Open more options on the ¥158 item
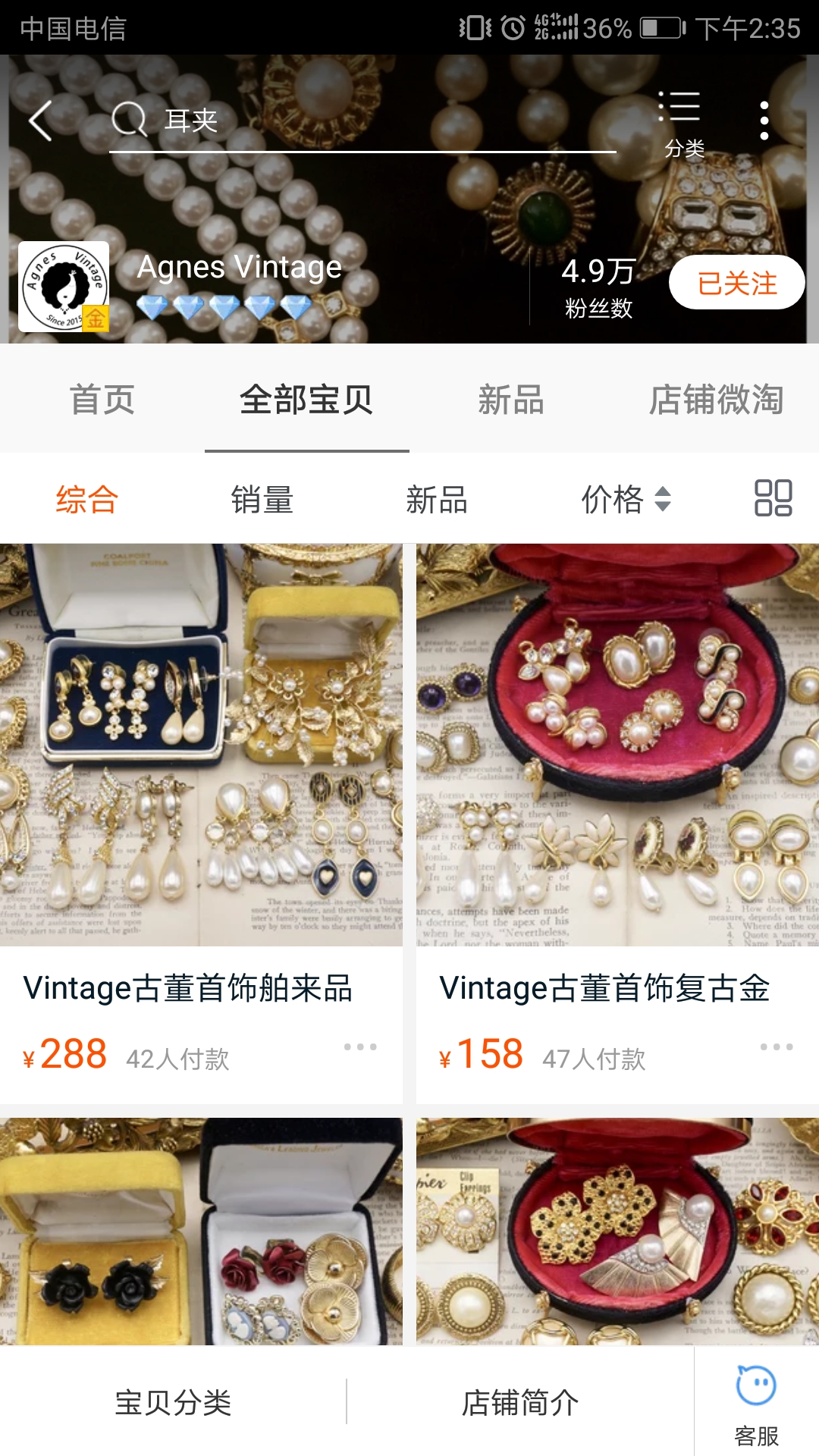The width and height of the screenshot is (819, 1456). (777, 1048)
